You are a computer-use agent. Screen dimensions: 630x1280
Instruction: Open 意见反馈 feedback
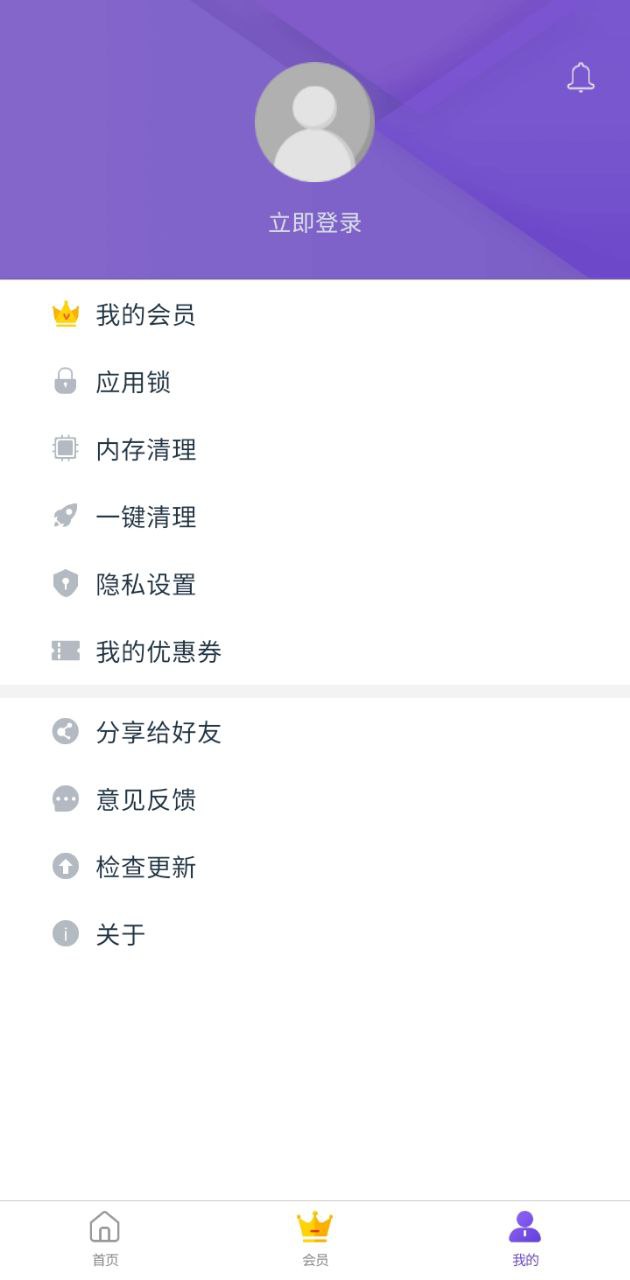click(315, 800)
